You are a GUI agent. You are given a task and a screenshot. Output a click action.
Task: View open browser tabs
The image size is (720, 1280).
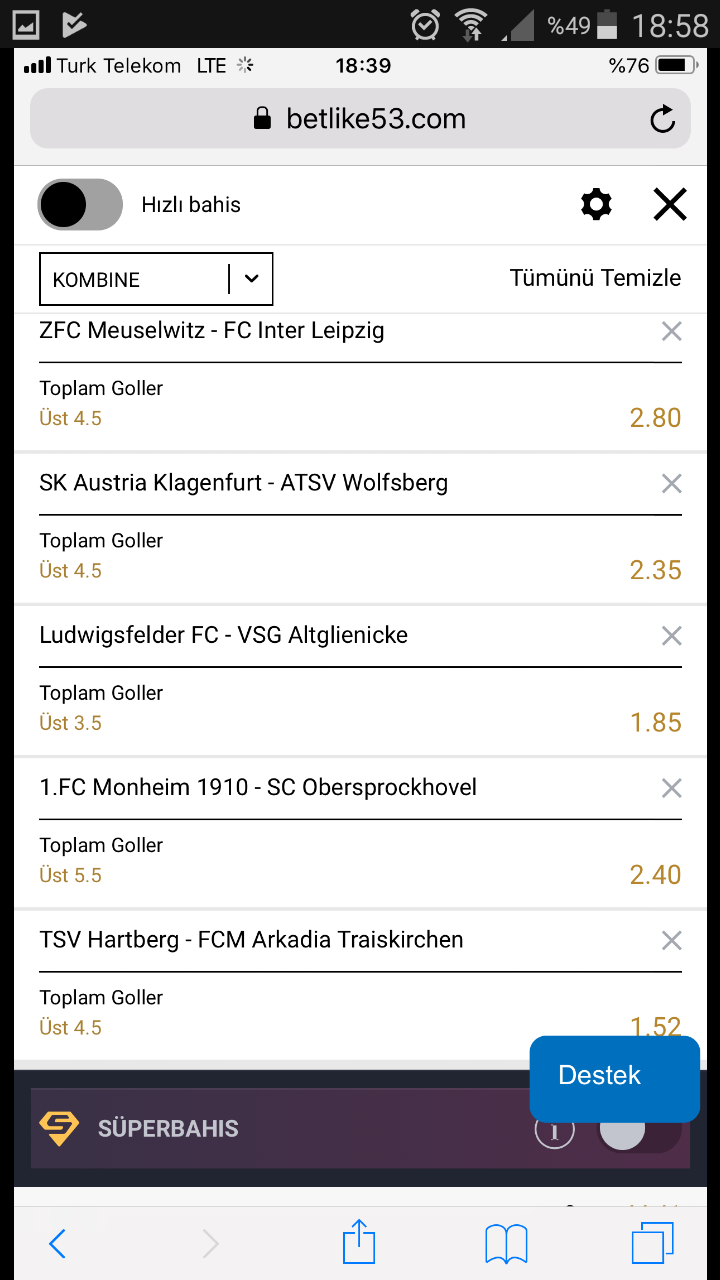(x=653, y=1244)
